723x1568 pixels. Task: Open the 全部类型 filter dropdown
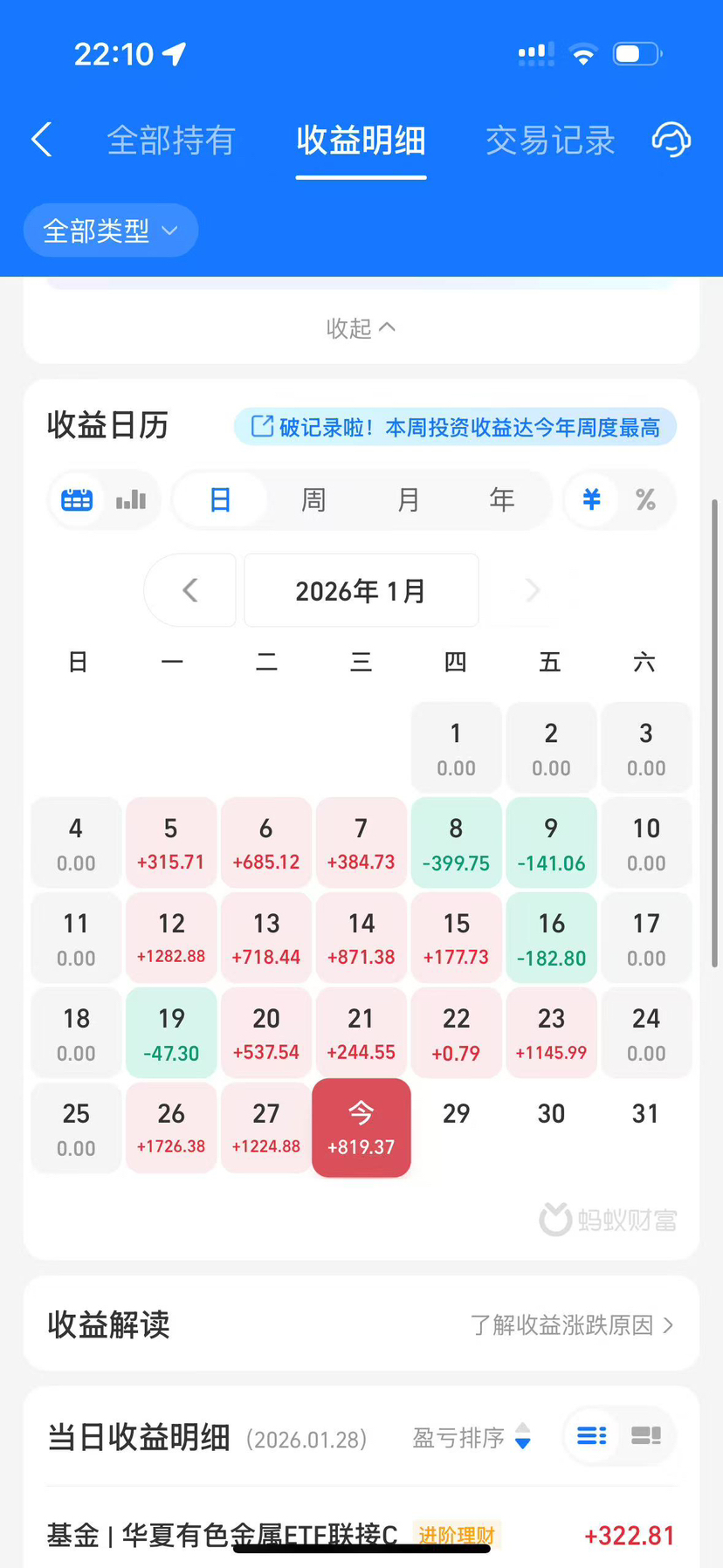point(110,230)
